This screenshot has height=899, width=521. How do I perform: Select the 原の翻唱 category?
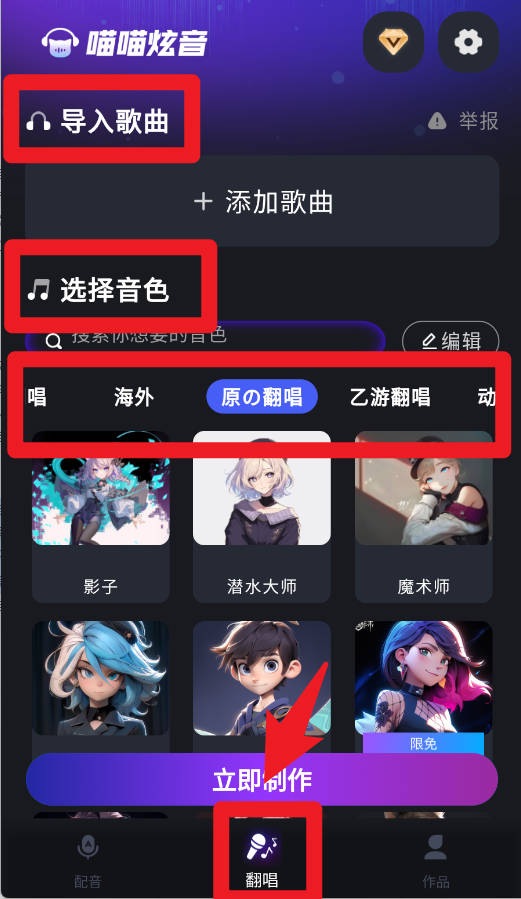pyautogui.click(x=262, y=397)
